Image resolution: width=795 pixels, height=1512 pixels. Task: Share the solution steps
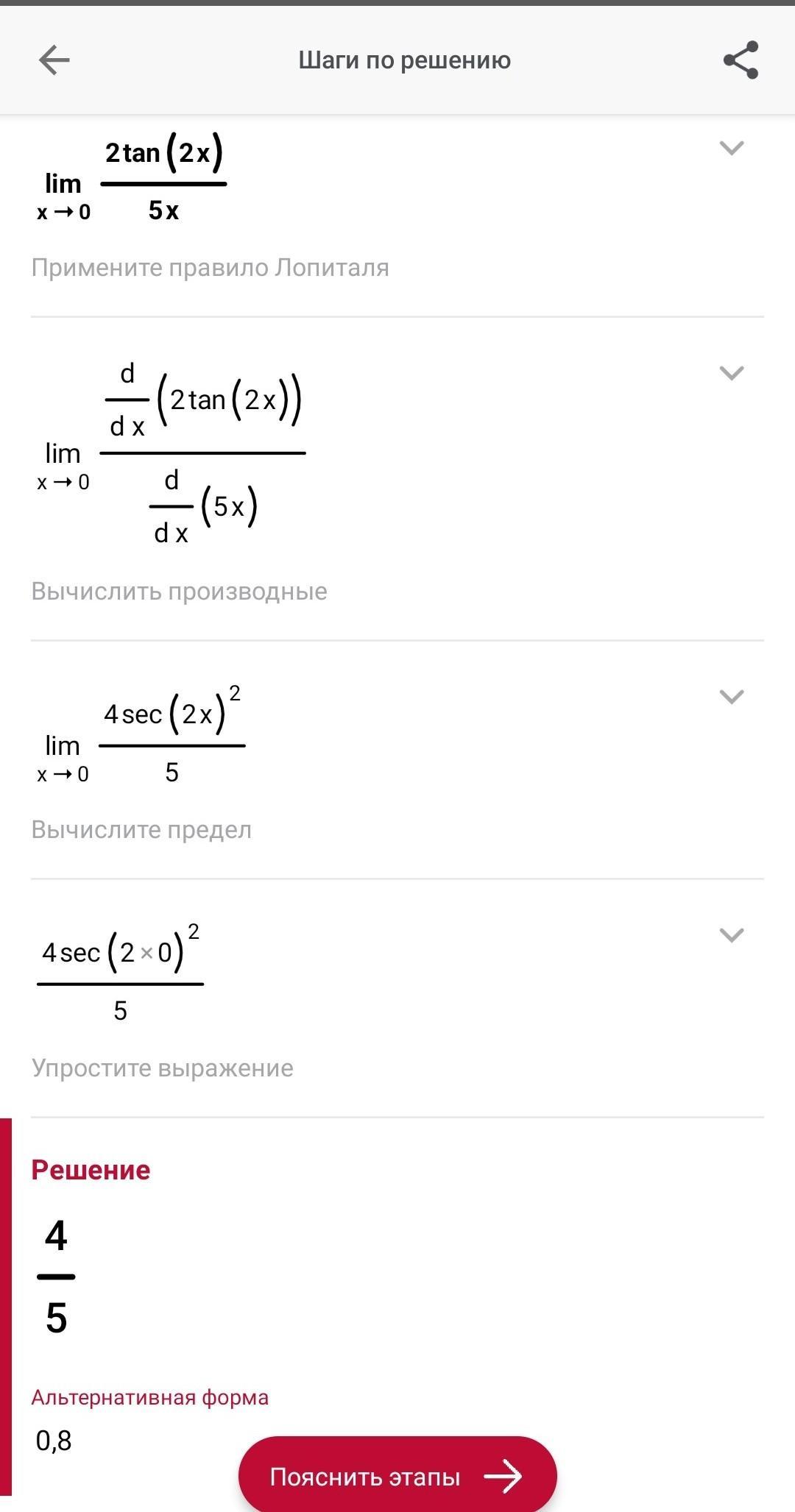(741, 60)
